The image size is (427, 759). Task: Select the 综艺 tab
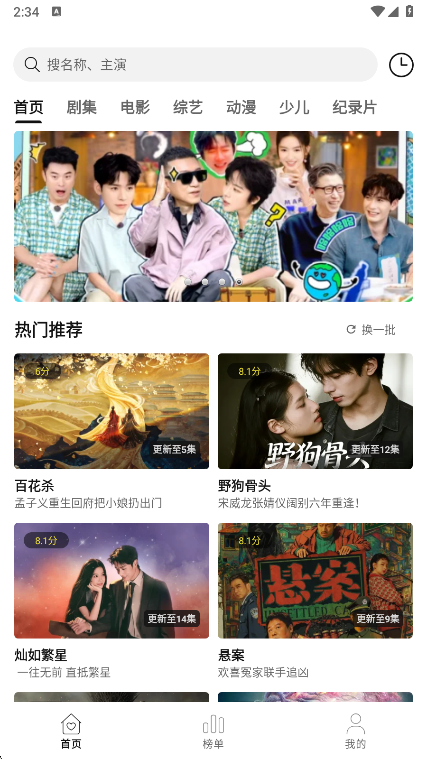pos(188,107)
